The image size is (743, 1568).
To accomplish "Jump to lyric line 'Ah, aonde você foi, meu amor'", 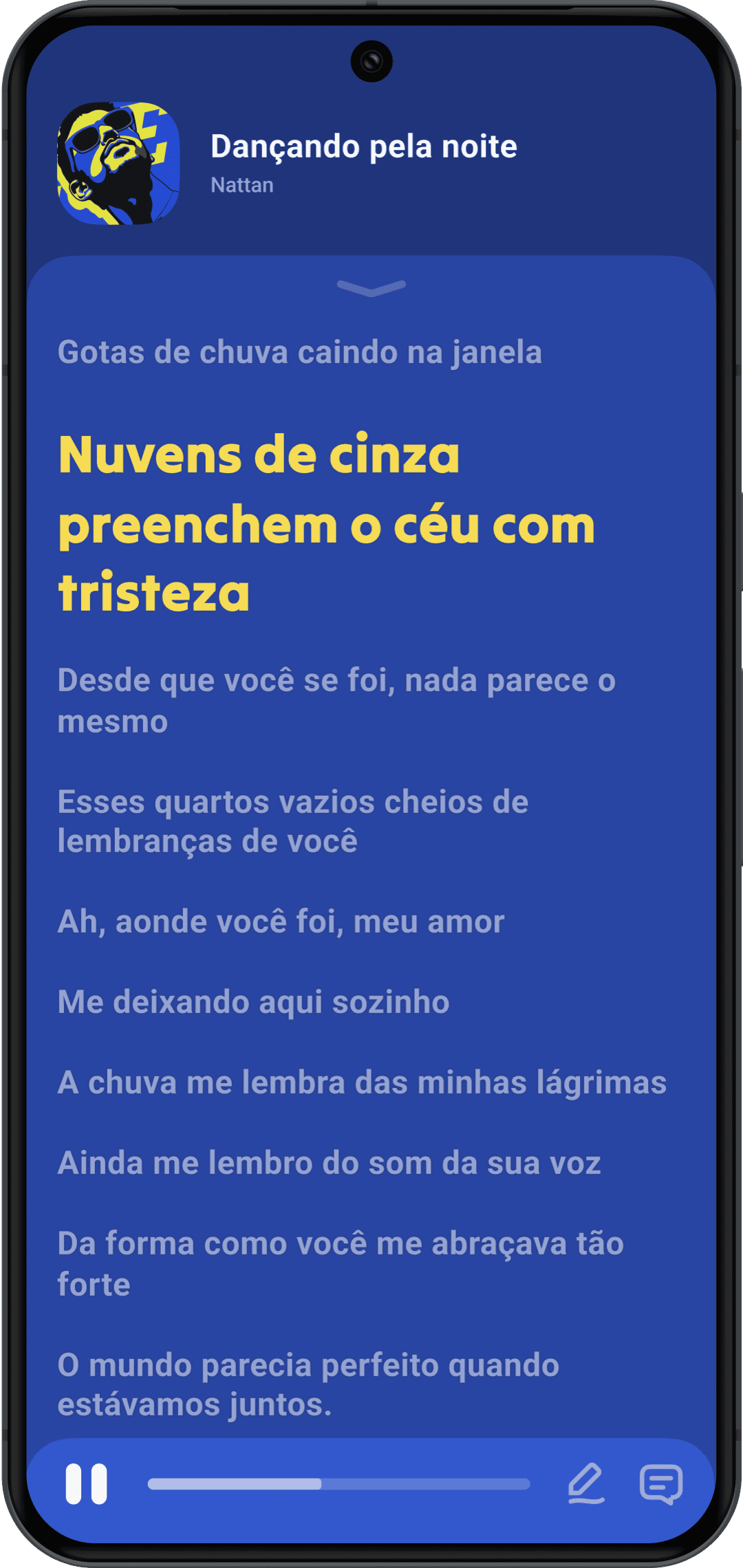I will [x=281, y=922].
